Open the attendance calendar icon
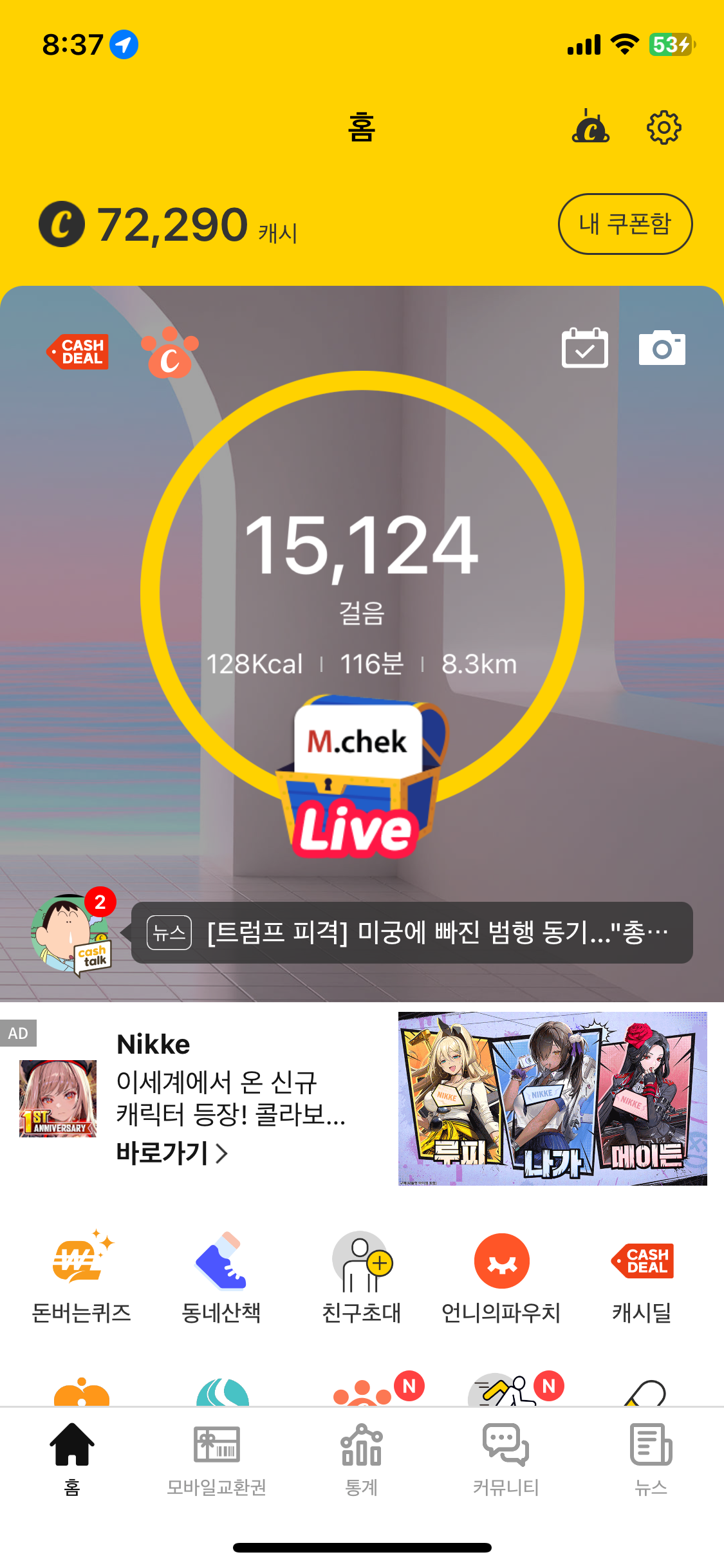724x1568 pixels. [584, 348]
